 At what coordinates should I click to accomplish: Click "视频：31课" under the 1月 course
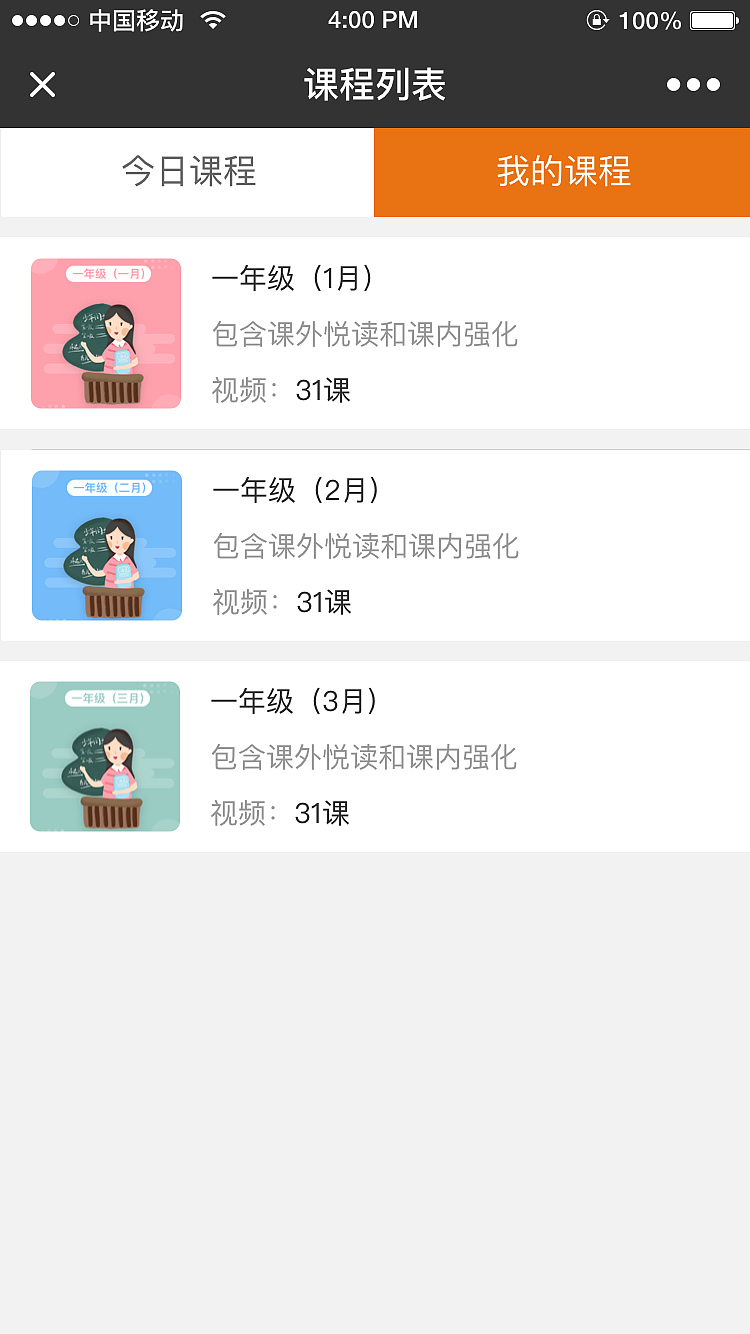pyautogui.click(x=278, y=390)
